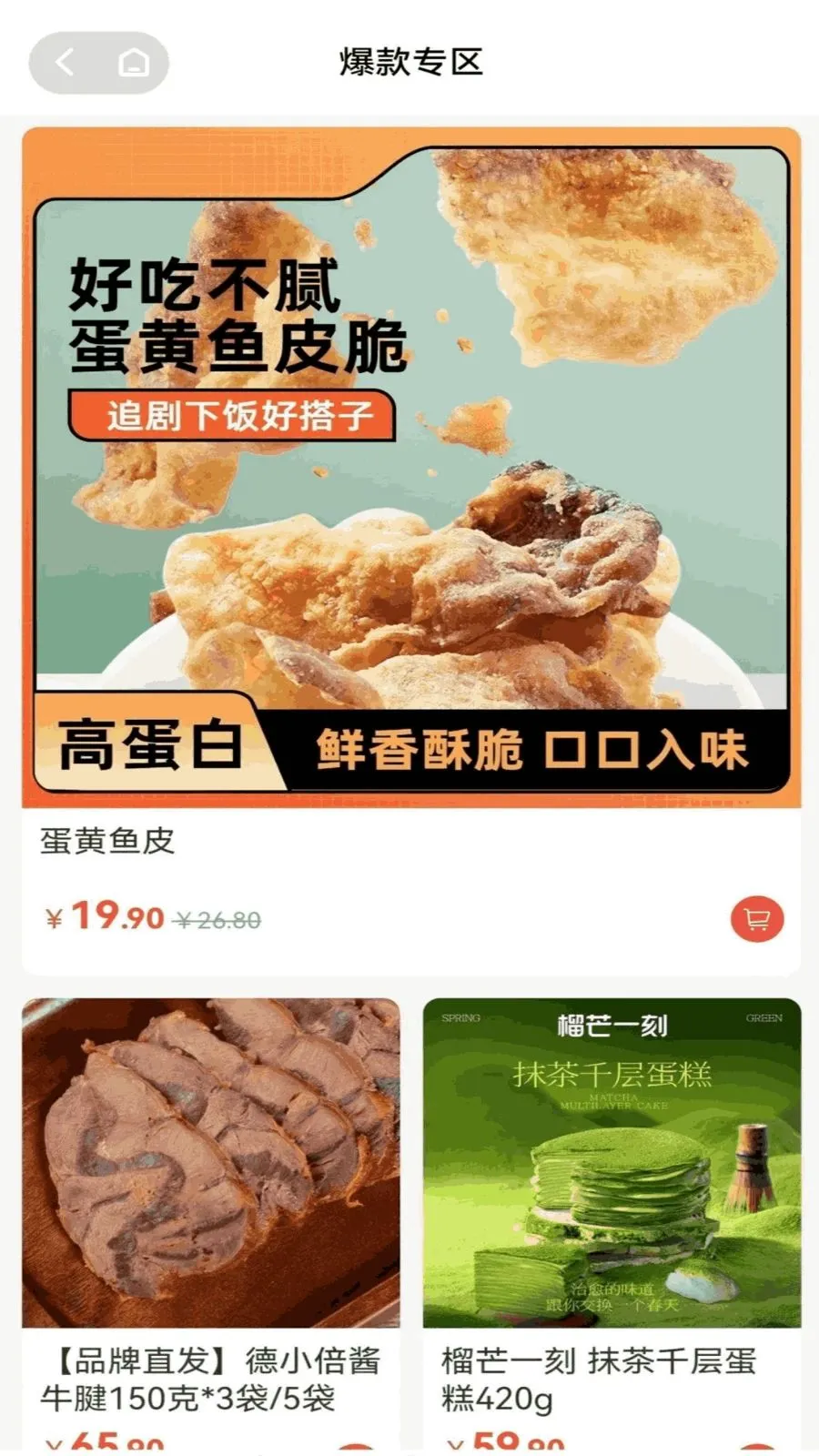Viewport: 819px width, 1456px height.
Task: Tap the red cart icon for 蛋黄鱼皮
Action: pyautogui.click(x=755, y=920)
